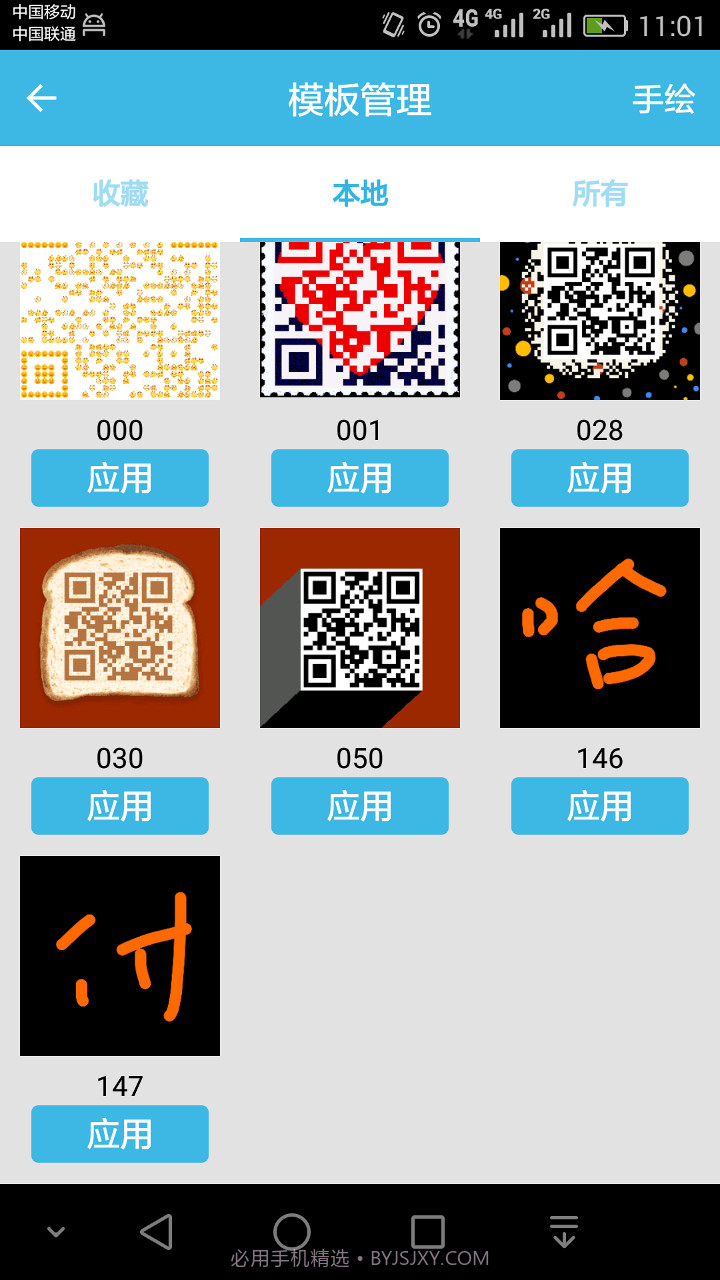
Task: Select the orange 付 drawing template 147
Action: pos(119,955)
